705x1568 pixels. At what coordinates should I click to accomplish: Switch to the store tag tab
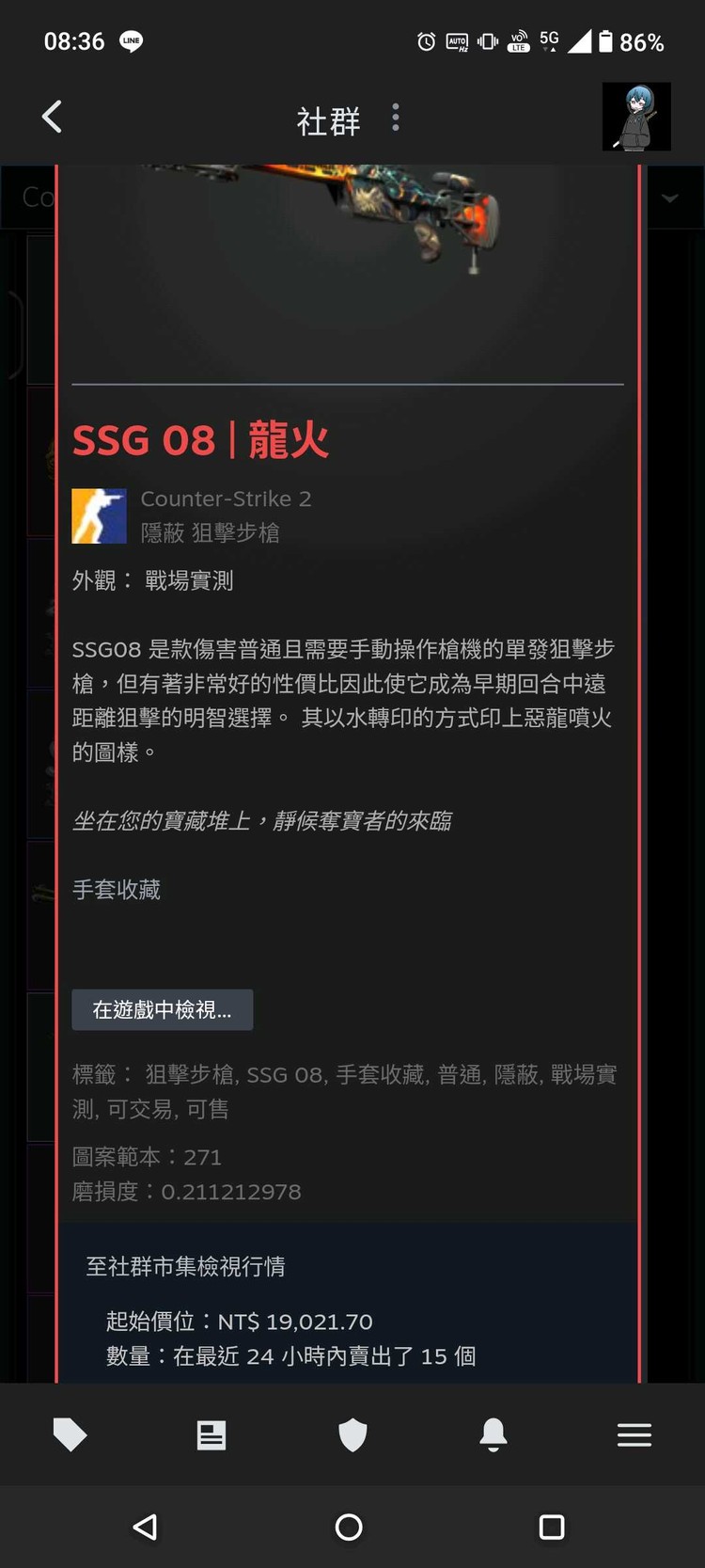pyautogui.click(x=70, y=1434)
